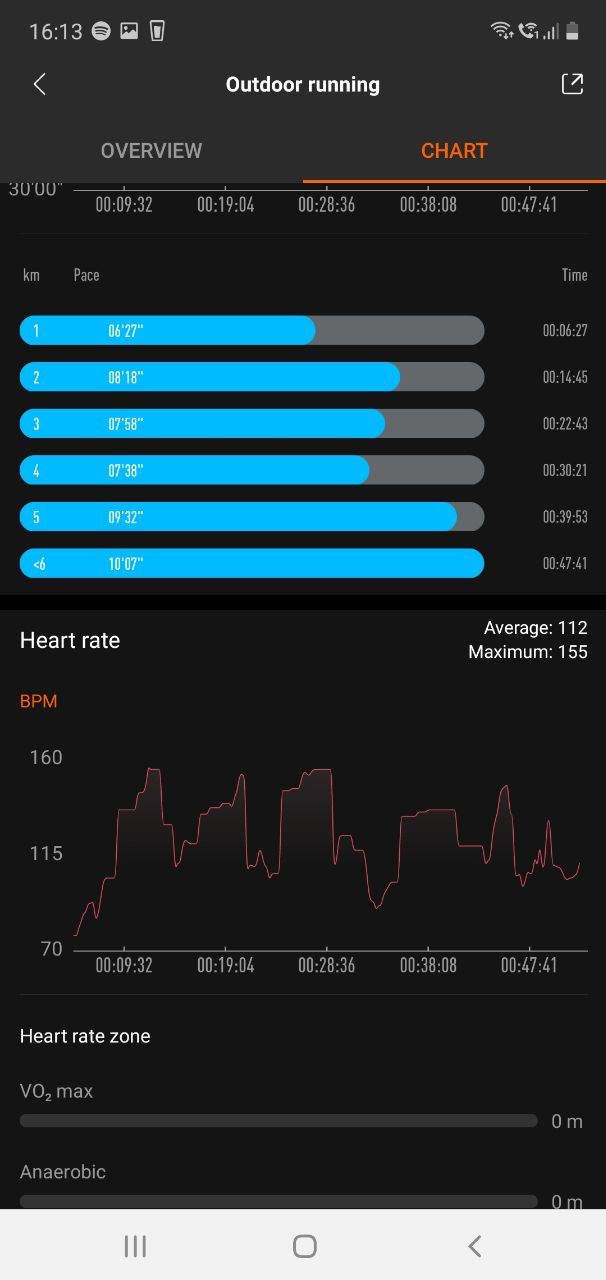Switch to the OVERVIEW tab
This screenshot has width=606, height=1280.
tap(151, 151)
